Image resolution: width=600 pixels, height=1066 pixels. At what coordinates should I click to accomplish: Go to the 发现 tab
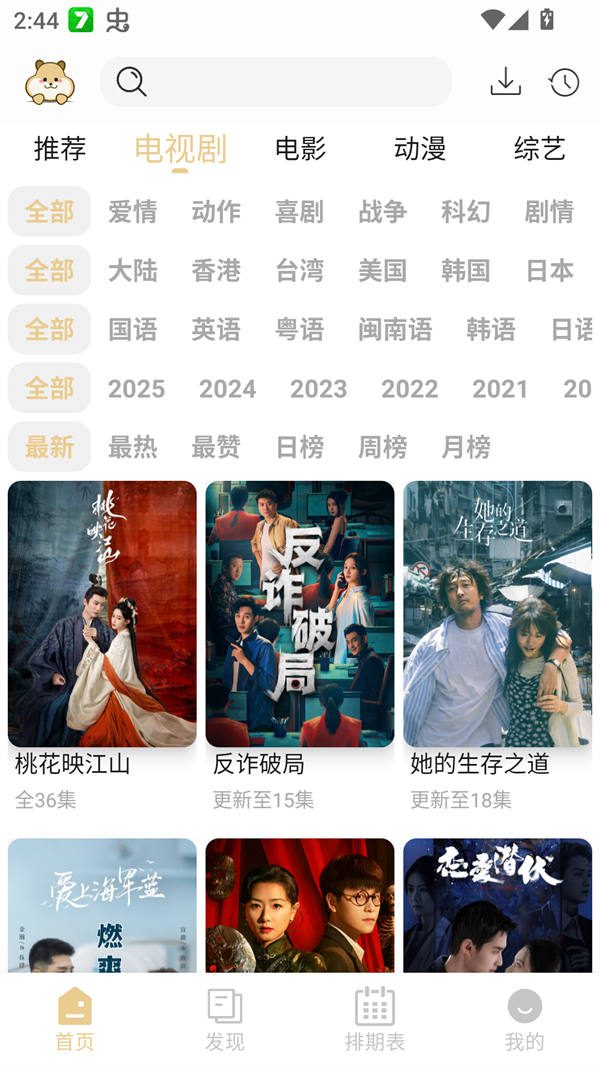coord(225,1020)
